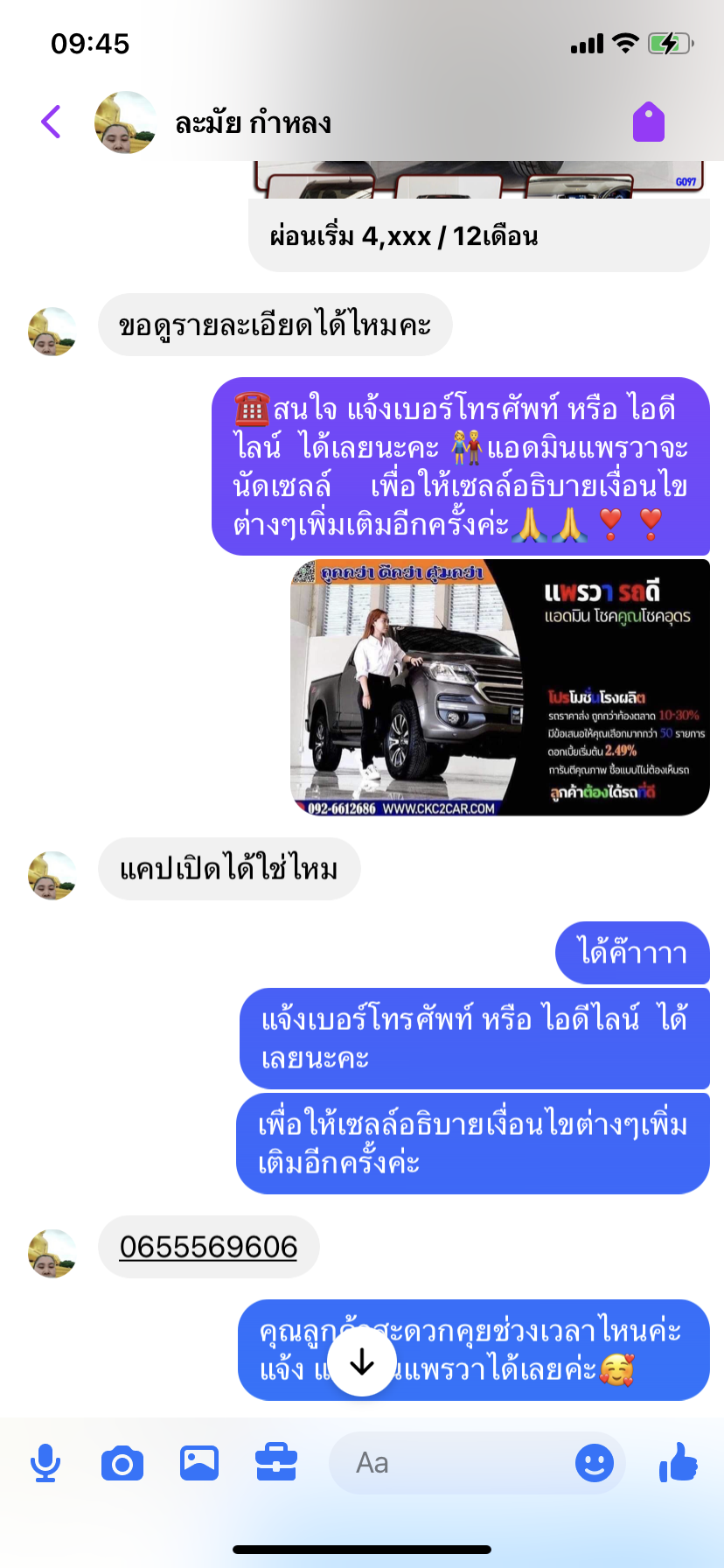The height and width of the screenshot is (1568, 724).
Task: Jump to latest messages with the down arrow
Action: coord(362,1362)
